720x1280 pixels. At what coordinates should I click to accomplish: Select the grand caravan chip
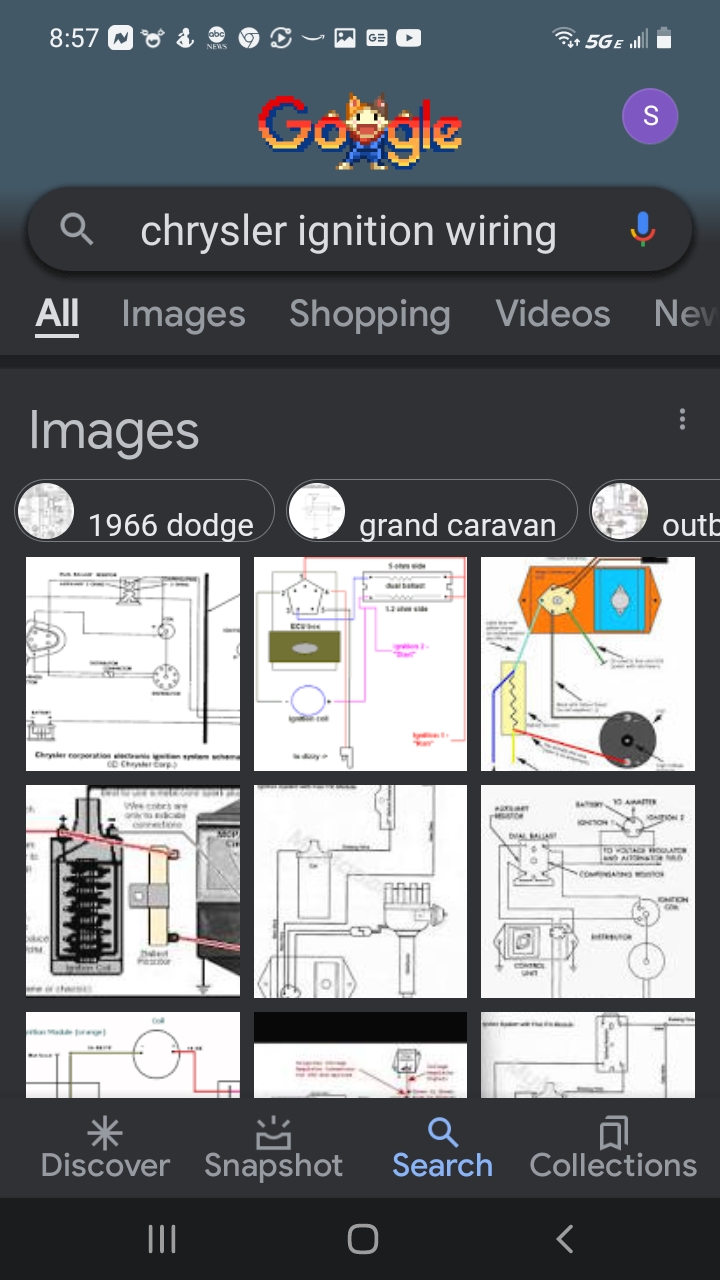(x=432, y=511)
